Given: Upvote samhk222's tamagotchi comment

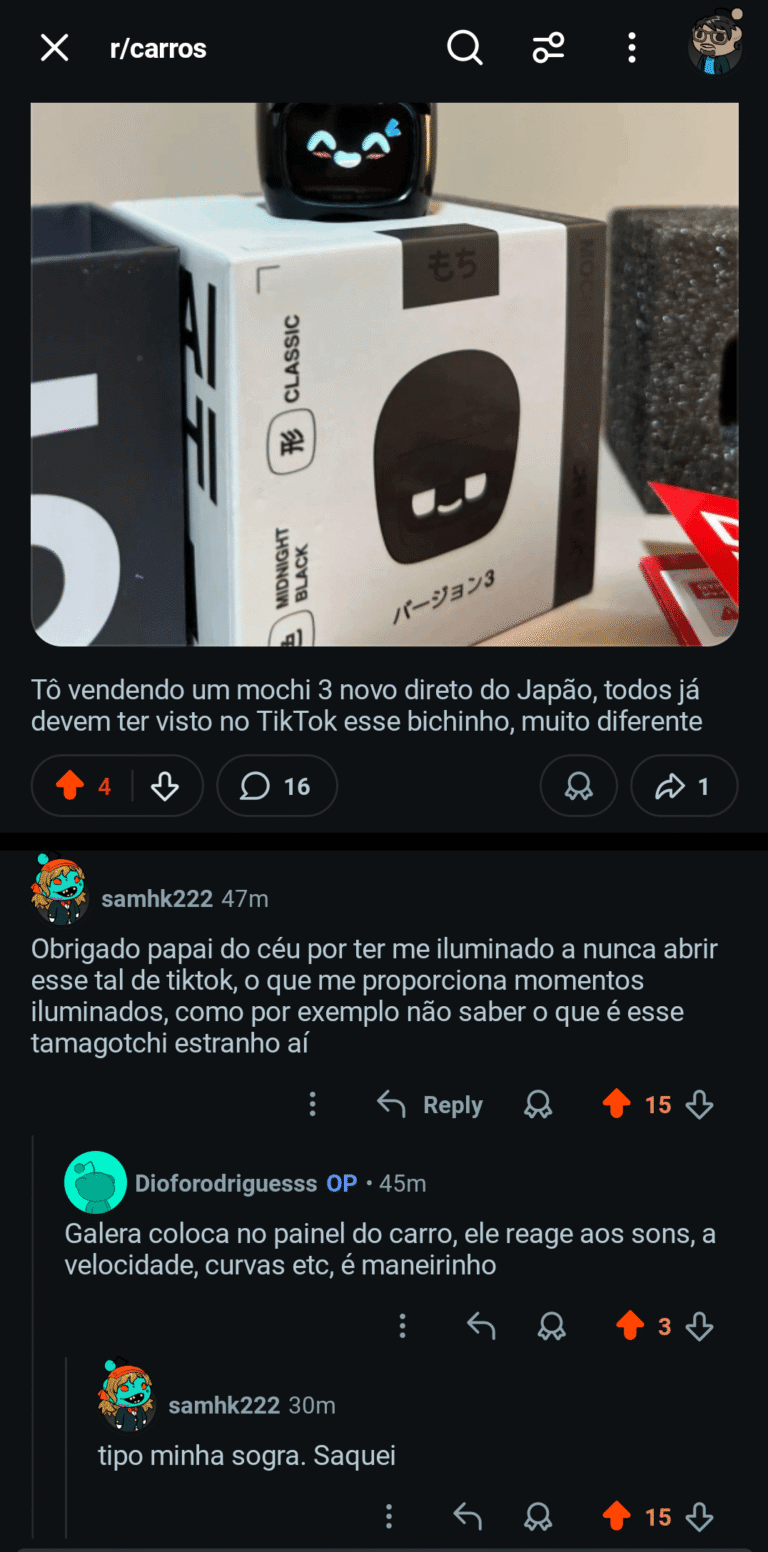Looking at the screenshot, I should 617,1104.
